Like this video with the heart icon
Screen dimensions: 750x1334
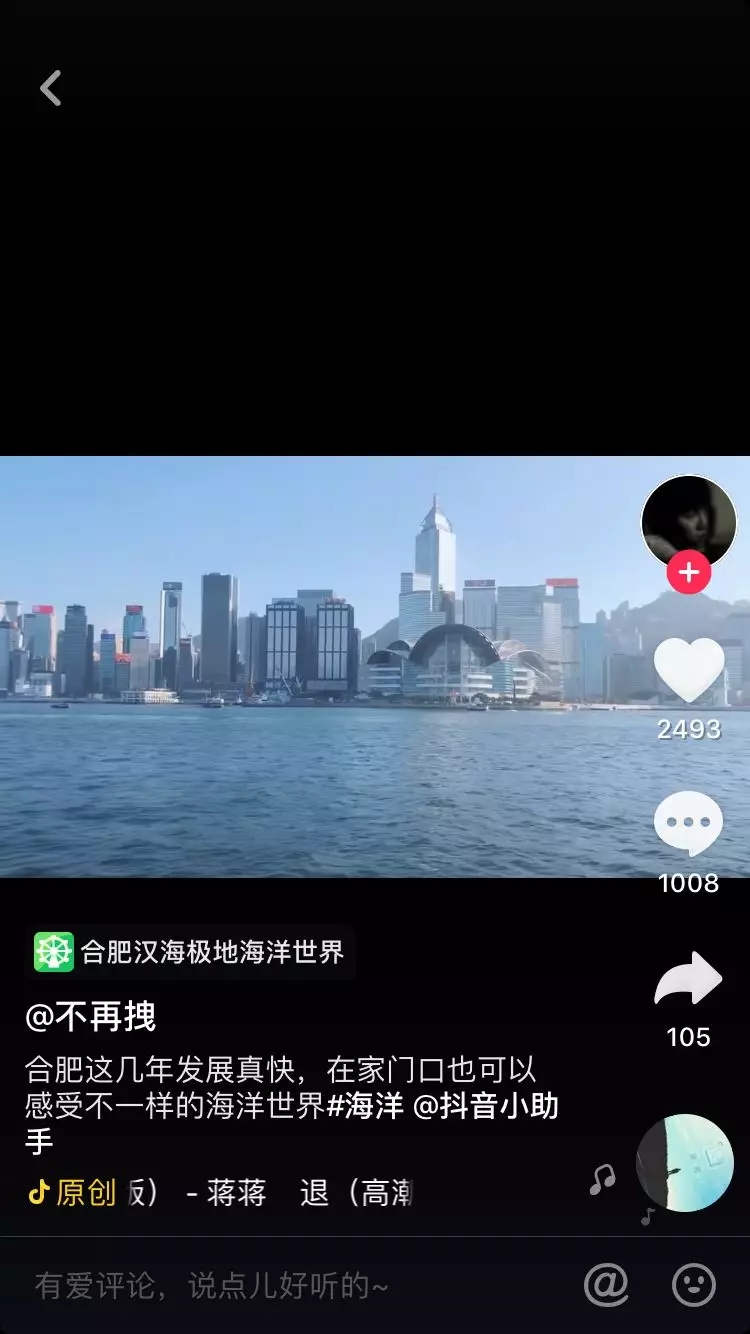pyautogui.click(x=689, y=671)
